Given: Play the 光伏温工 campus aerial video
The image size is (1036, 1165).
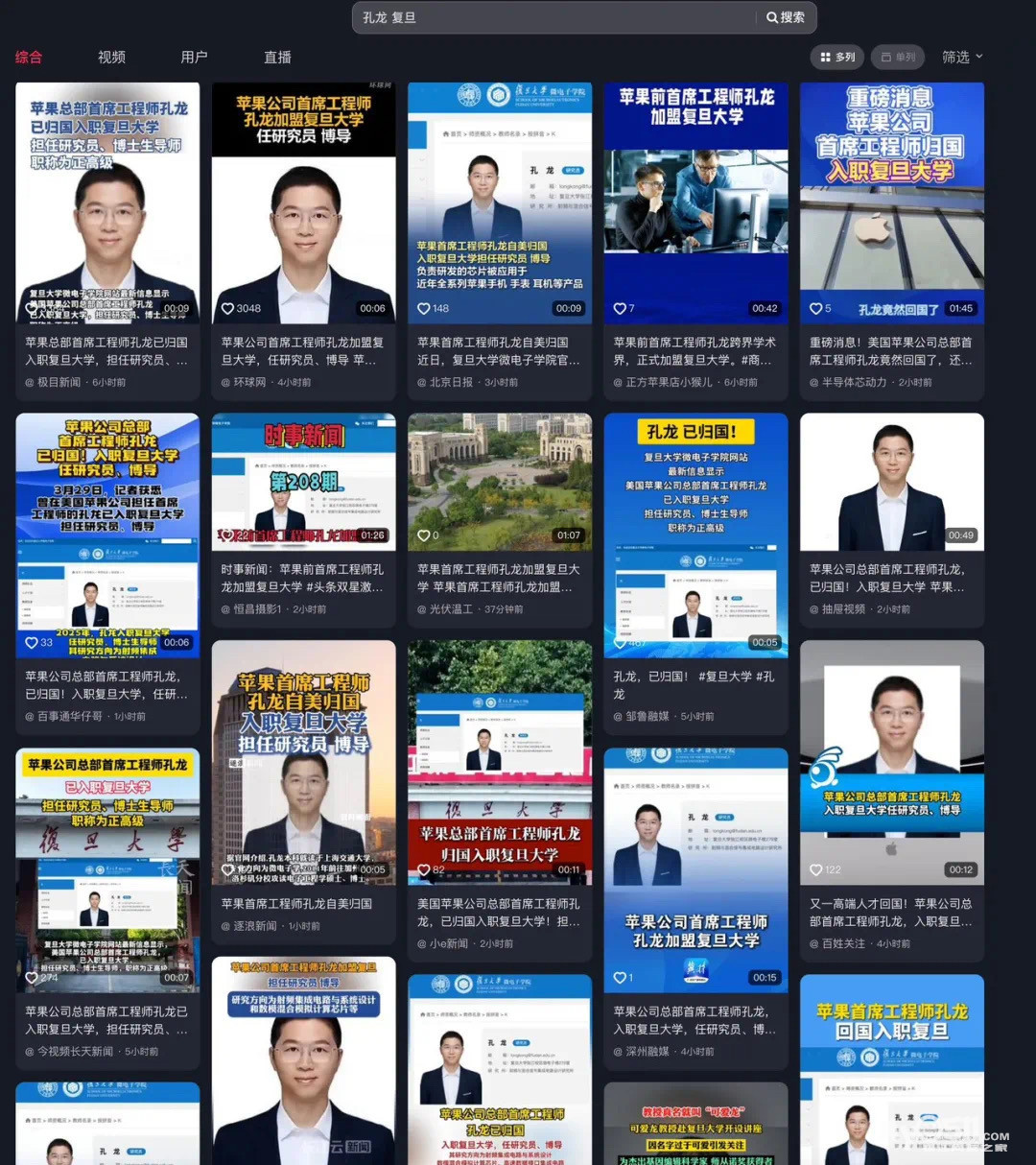Looking at the screenshot, I should tap(500, 482).
